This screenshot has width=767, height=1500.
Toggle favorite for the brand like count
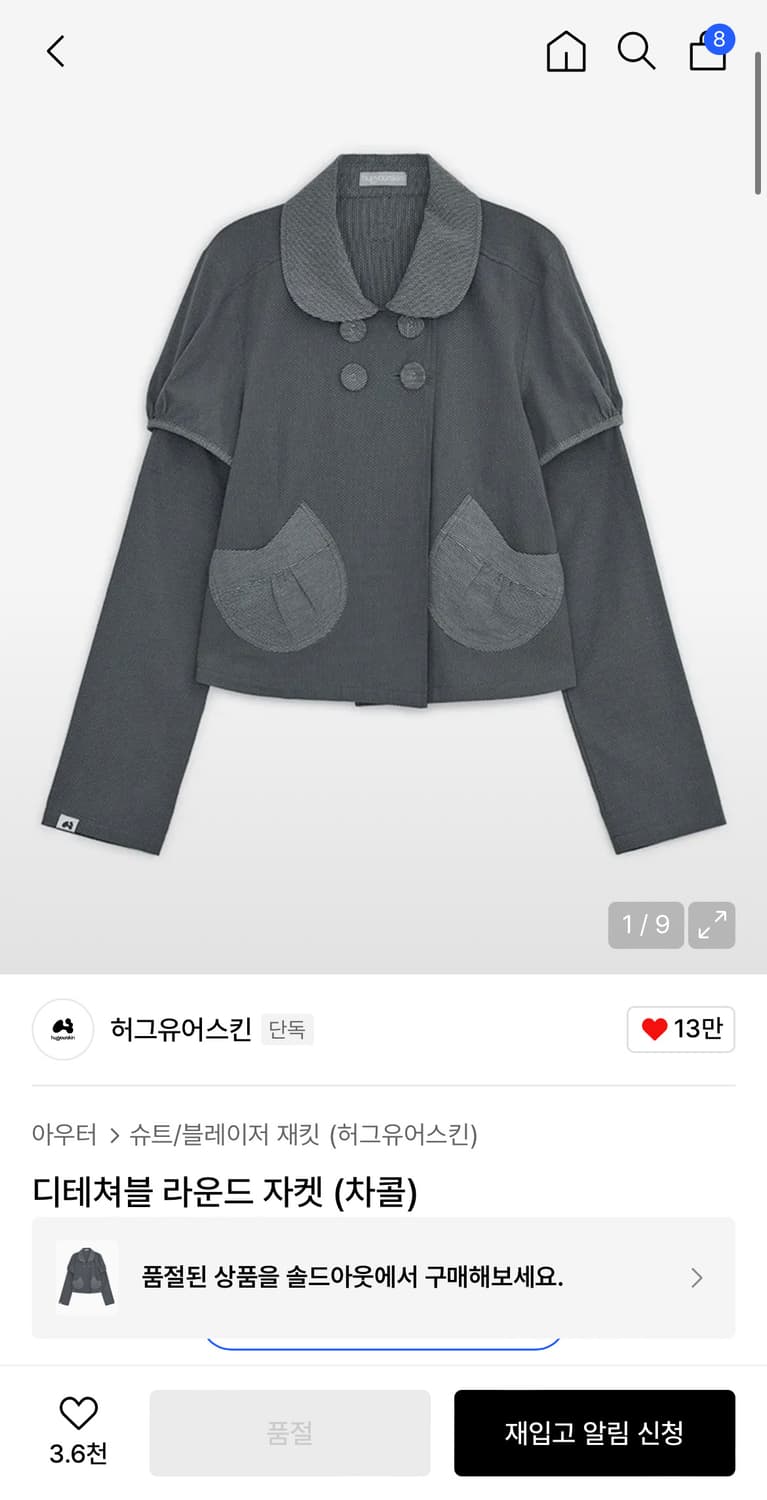pyautogui.click(x=680, y=1029)
